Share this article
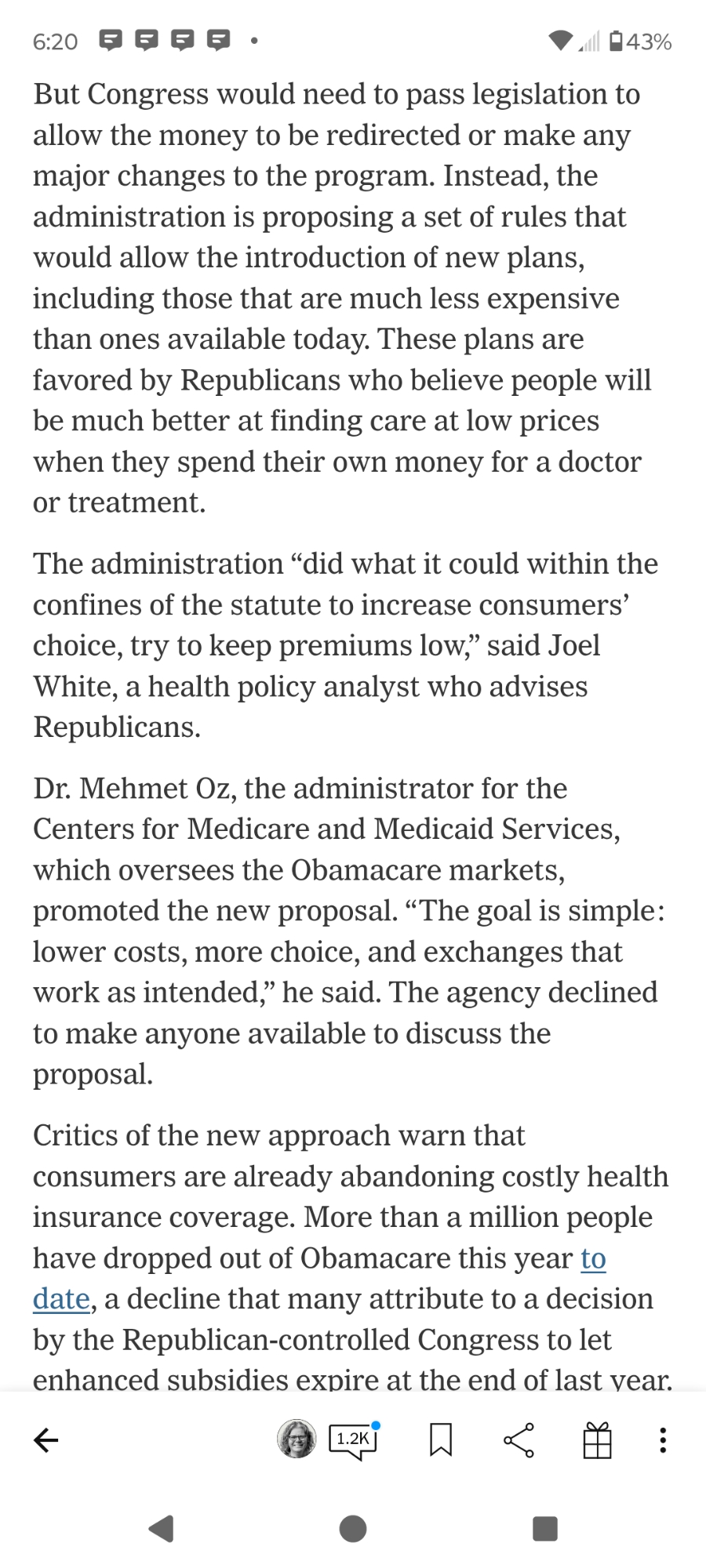The height and width of the screenshot is (1568, 706). [x=519, y=1439]
